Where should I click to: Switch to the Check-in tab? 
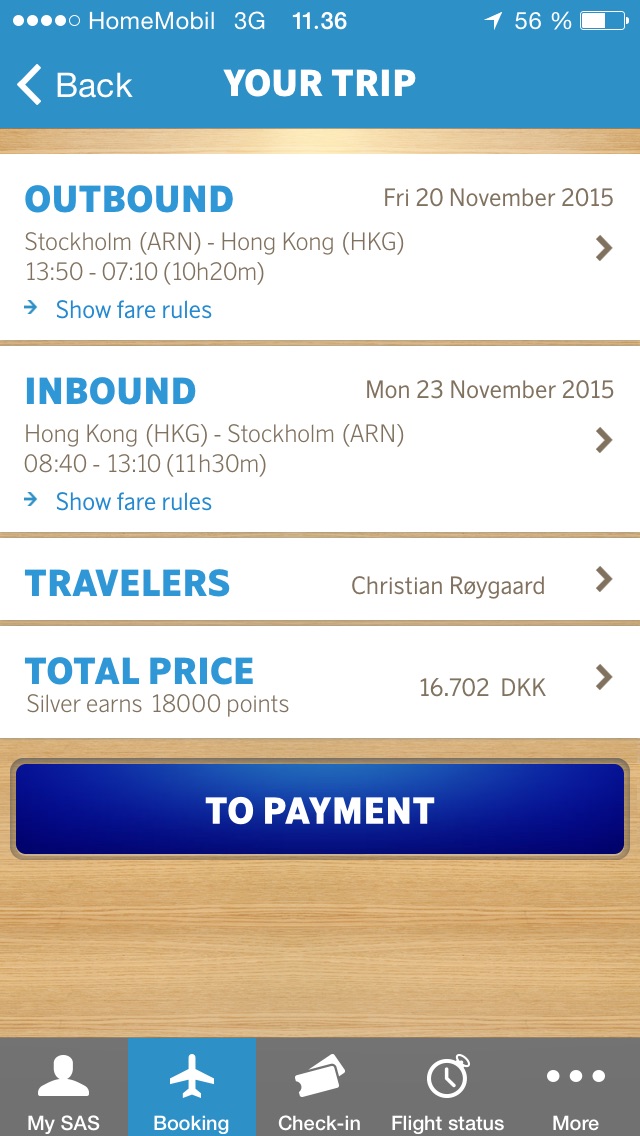click(320, 1090)
